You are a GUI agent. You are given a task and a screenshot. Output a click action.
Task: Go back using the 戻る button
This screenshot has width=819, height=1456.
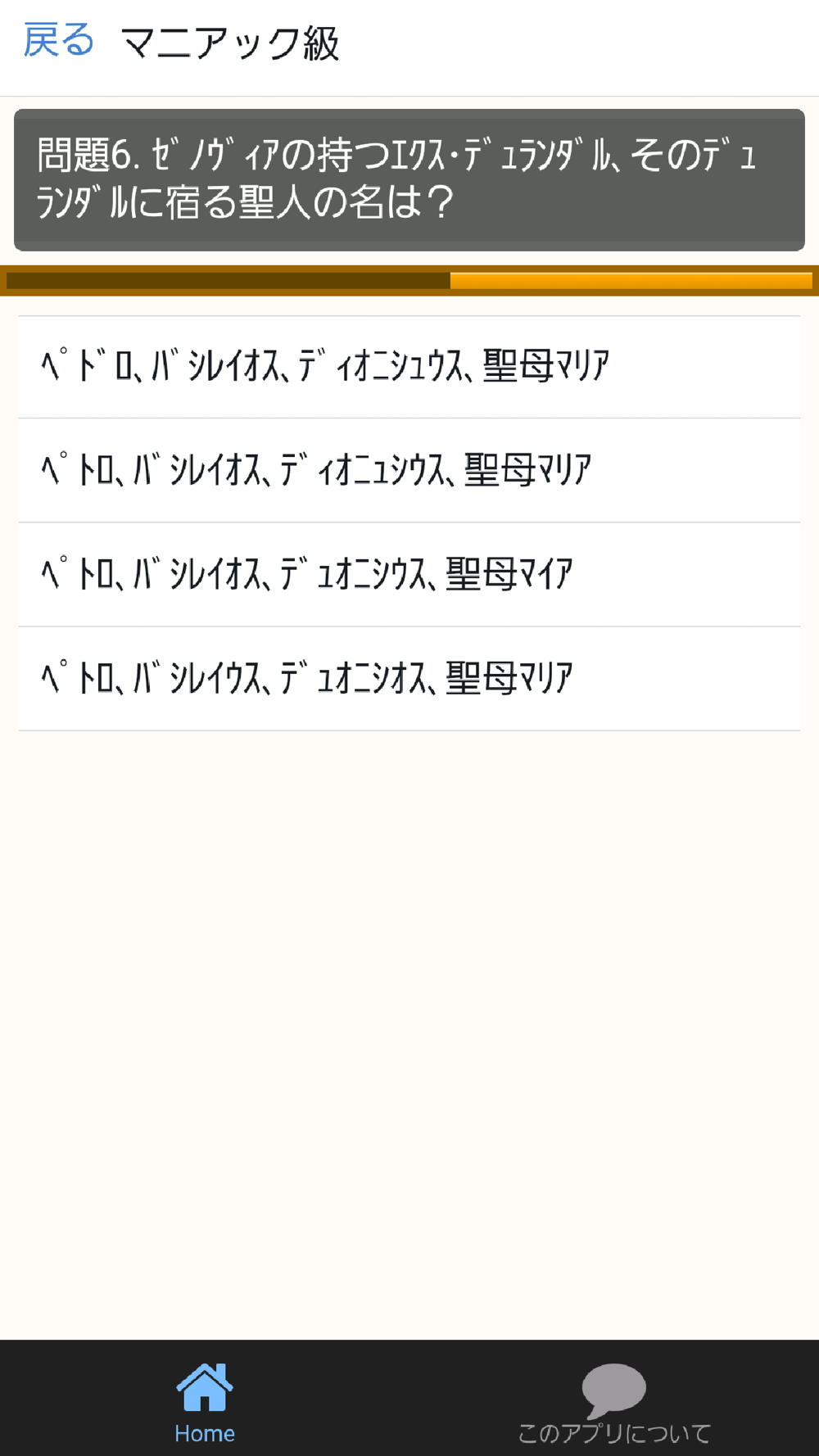pos(58,41)
